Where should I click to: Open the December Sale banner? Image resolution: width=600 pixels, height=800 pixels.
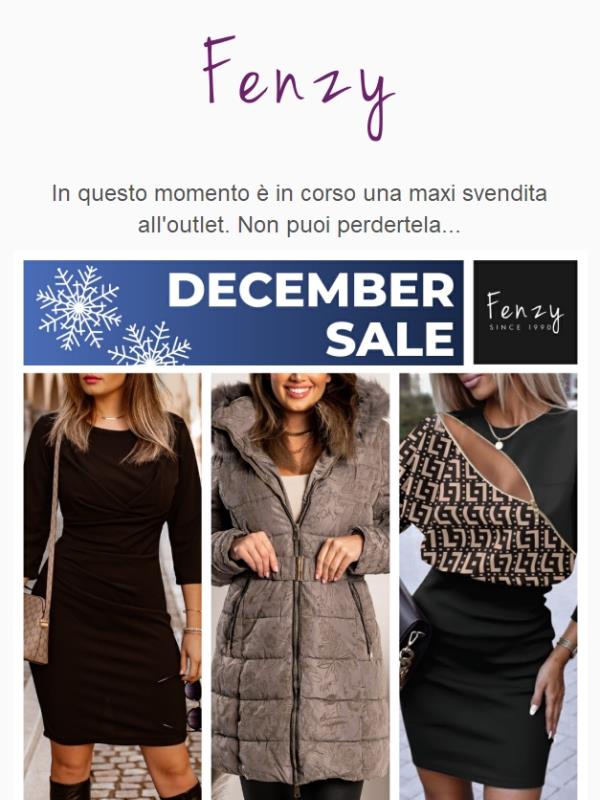[x=243, y=312]
